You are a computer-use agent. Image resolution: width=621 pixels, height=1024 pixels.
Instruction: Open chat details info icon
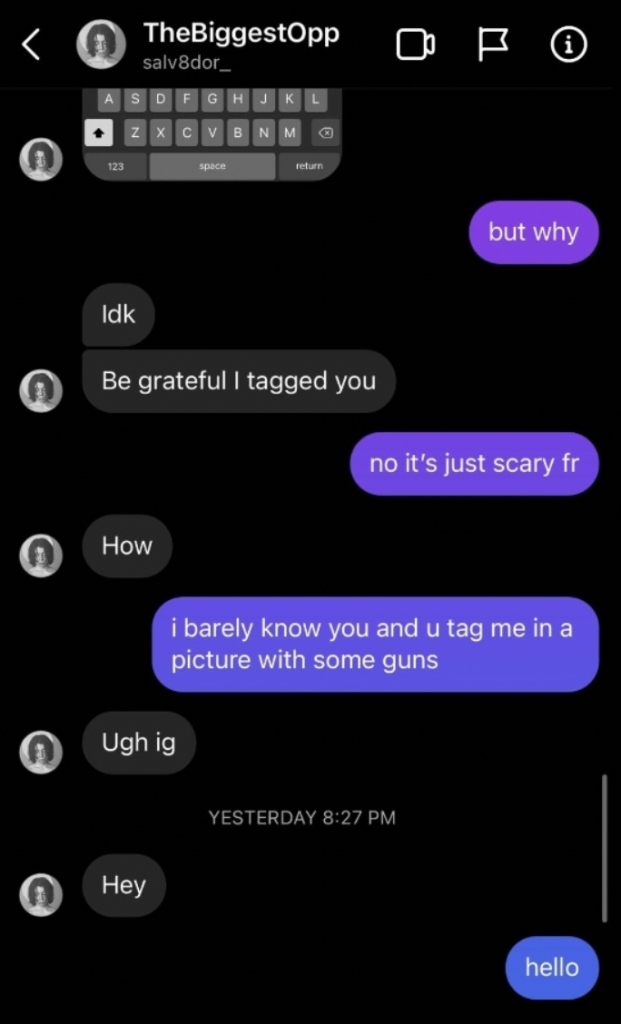point(568,45)
